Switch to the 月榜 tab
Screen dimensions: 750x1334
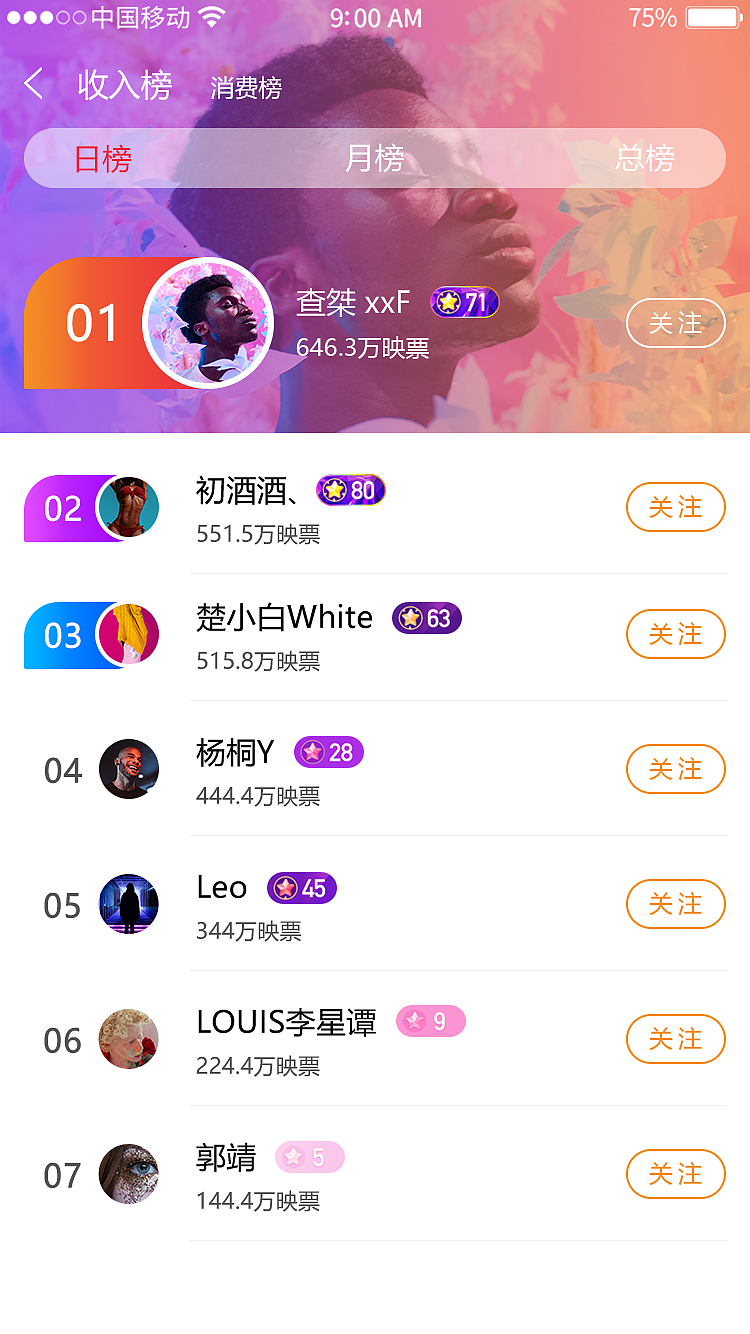click(374, 158)
